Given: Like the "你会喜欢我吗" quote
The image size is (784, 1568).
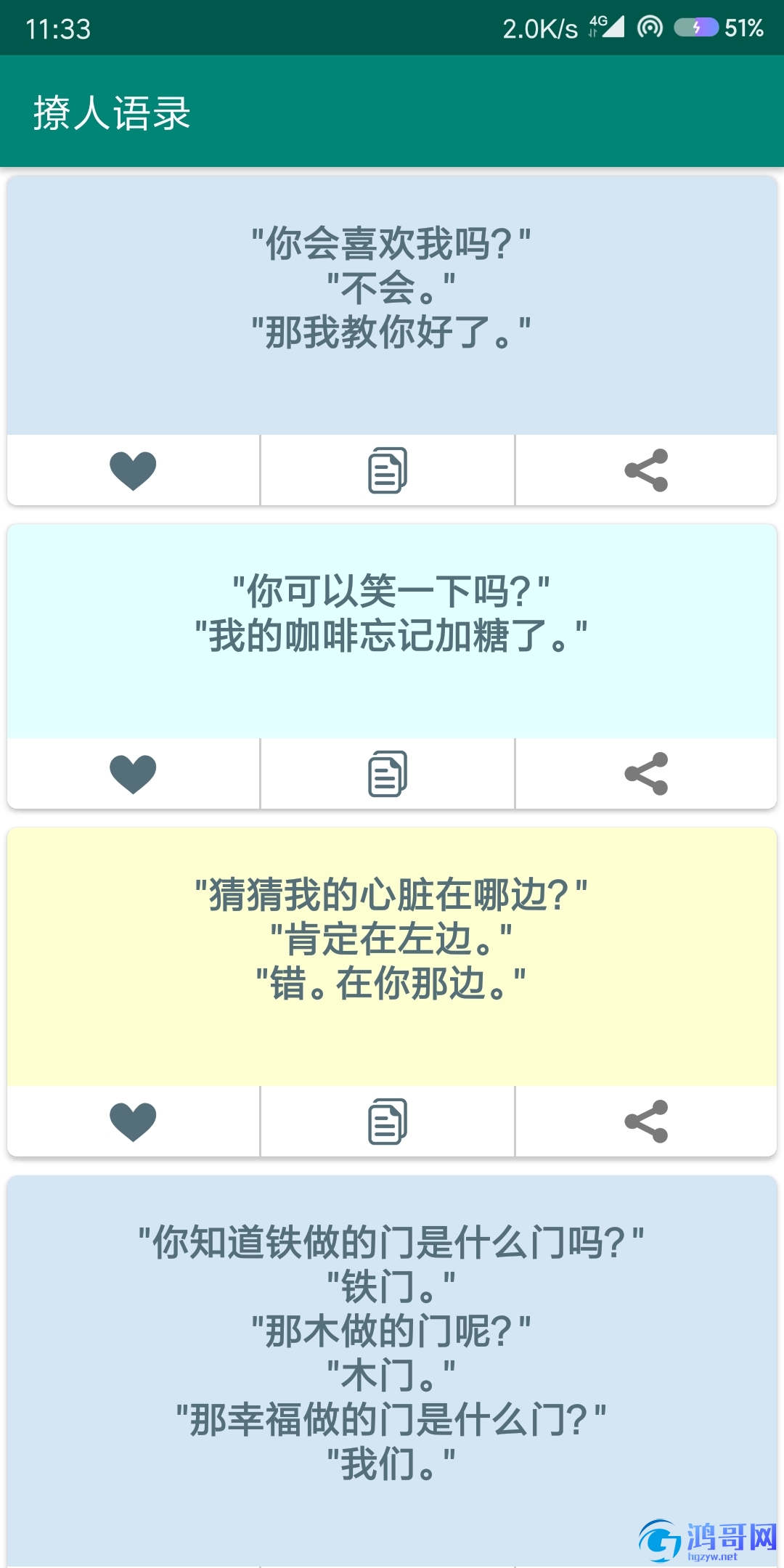Looking at the screenshot, I should [133, 470].
